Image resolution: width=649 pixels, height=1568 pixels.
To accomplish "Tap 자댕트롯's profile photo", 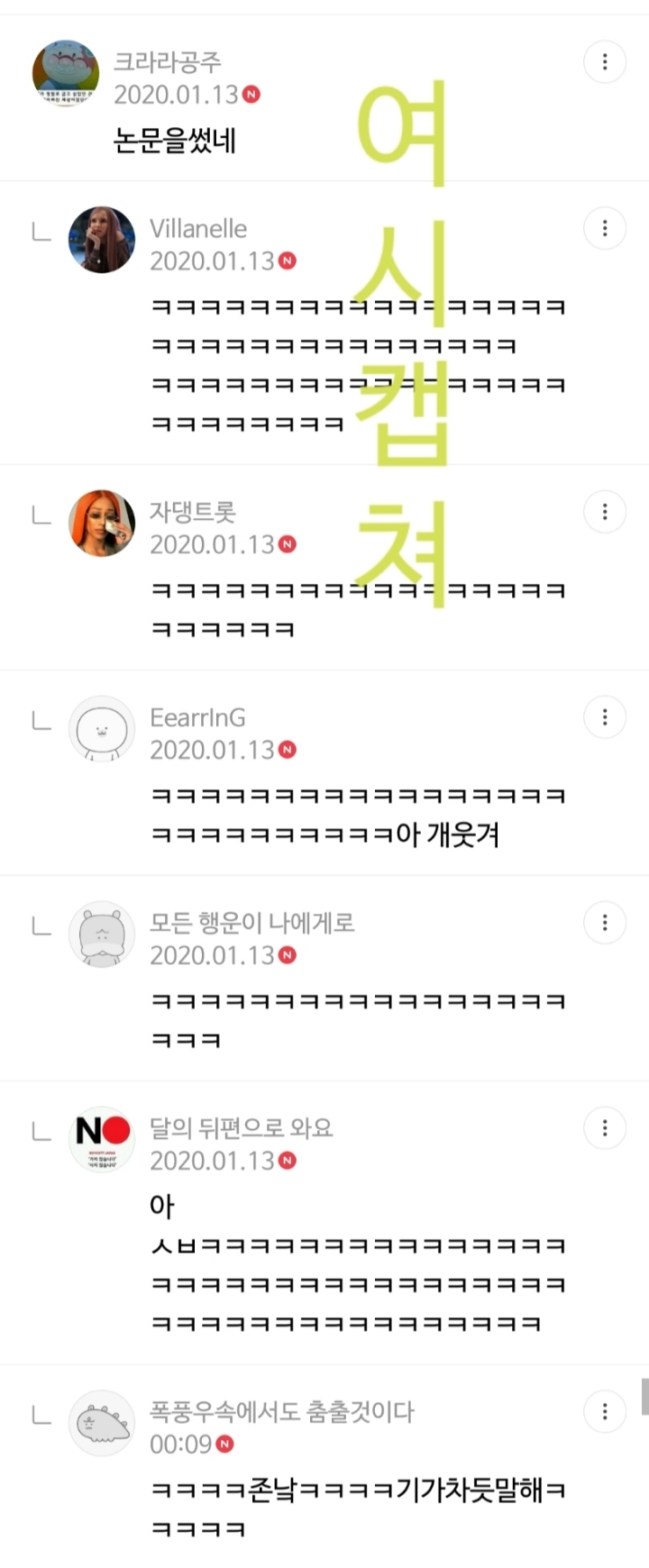I will pos(102,524).
